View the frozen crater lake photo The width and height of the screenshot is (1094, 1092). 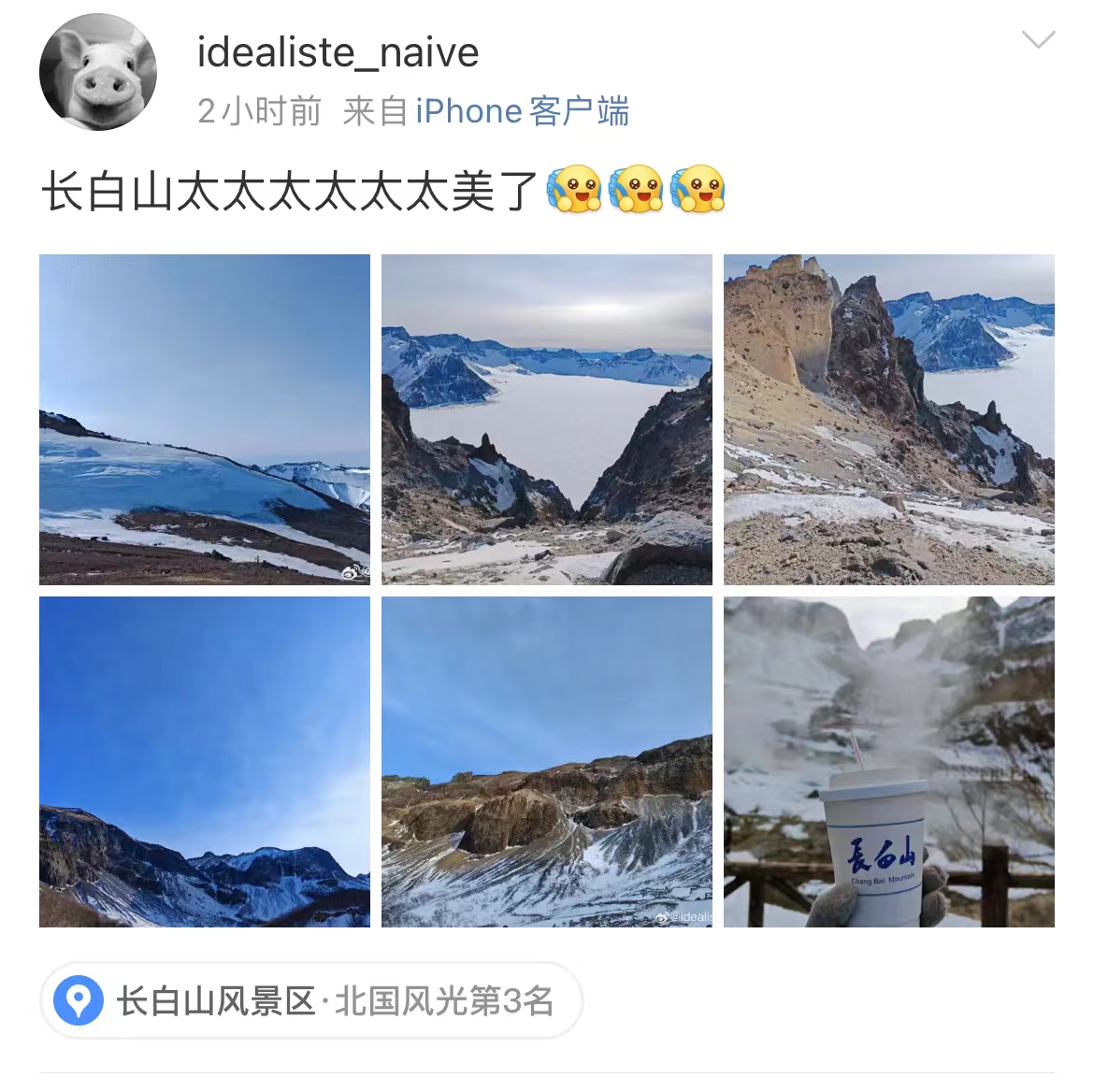[547, 420]
